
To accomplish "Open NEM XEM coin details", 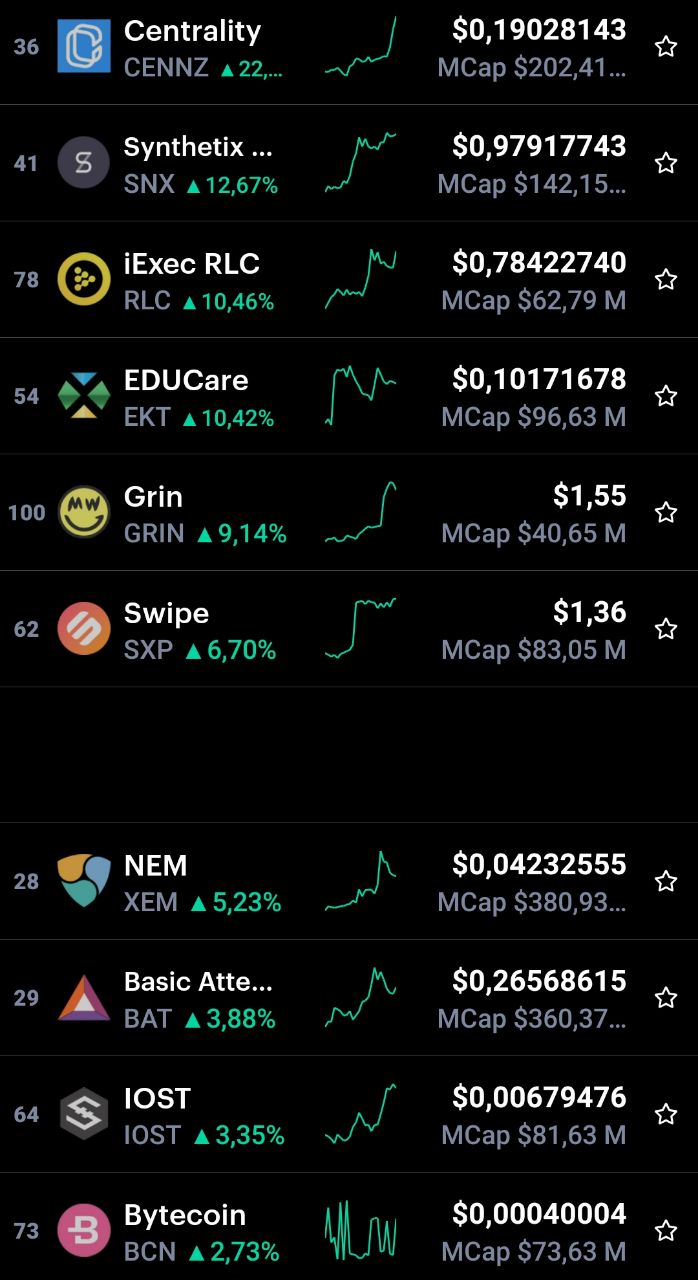I will pyautogui.click(x=349, y=881).
